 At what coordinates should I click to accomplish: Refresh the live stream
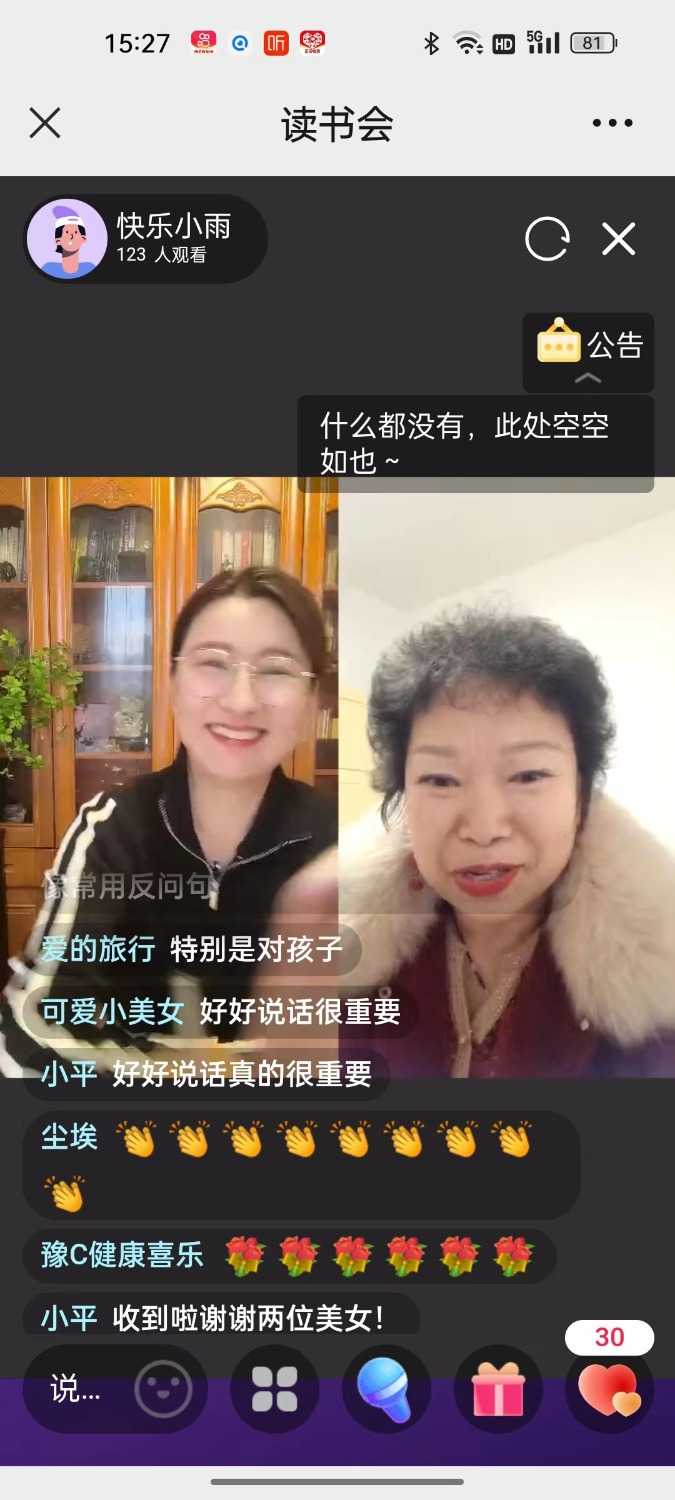click(547, 239)
